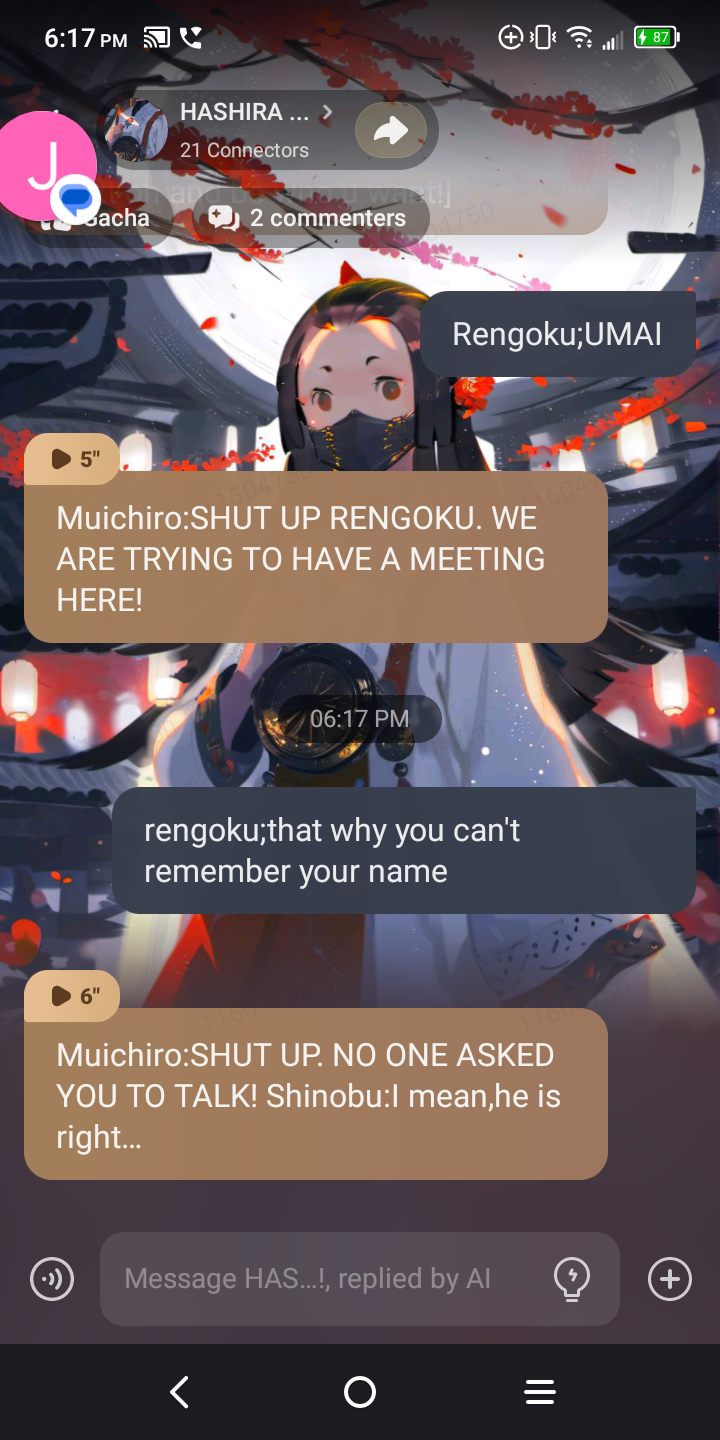Open the plus attachment menu
This screenshot has width=720, height=1440.
[x=669, y=1279]
